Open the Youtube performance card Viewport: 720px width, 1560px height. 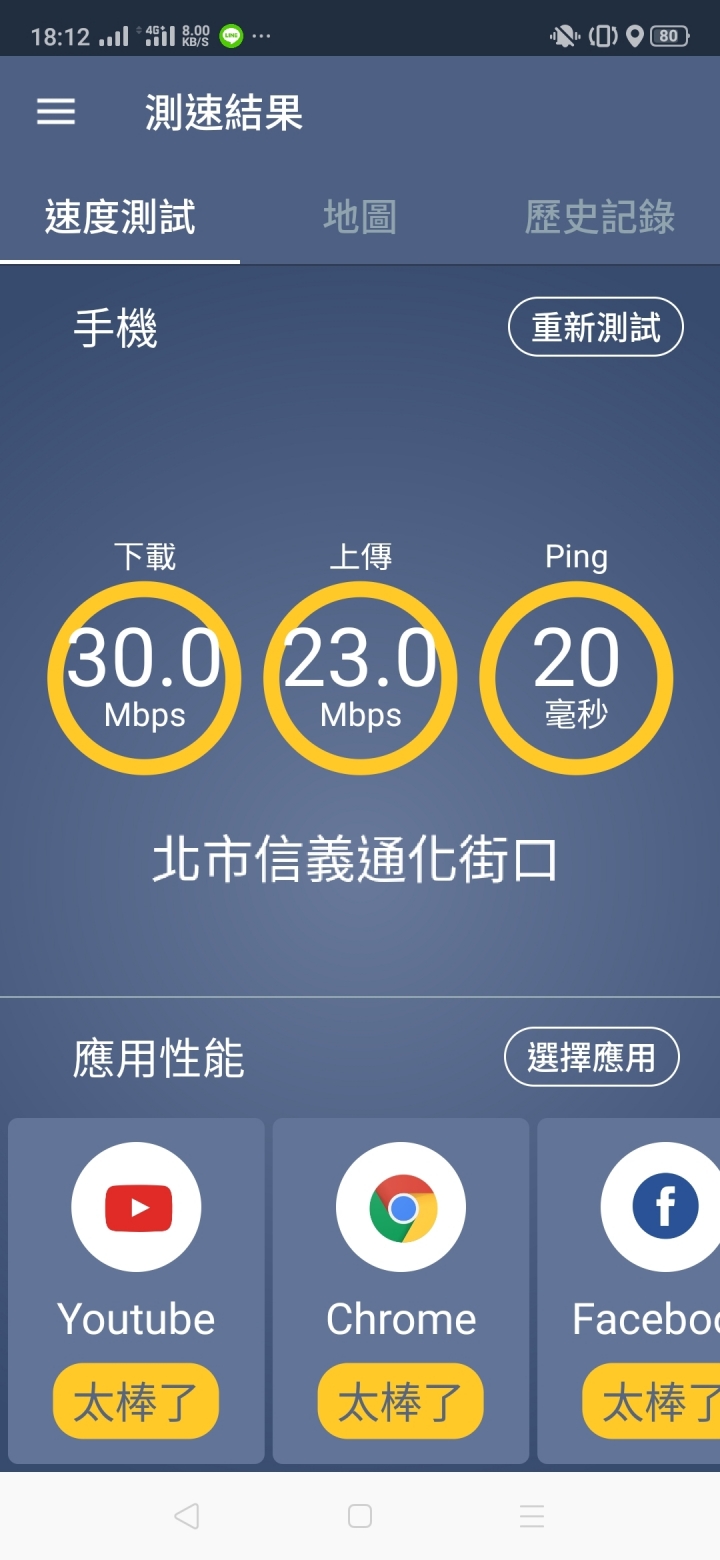[x=136, y=1290]
